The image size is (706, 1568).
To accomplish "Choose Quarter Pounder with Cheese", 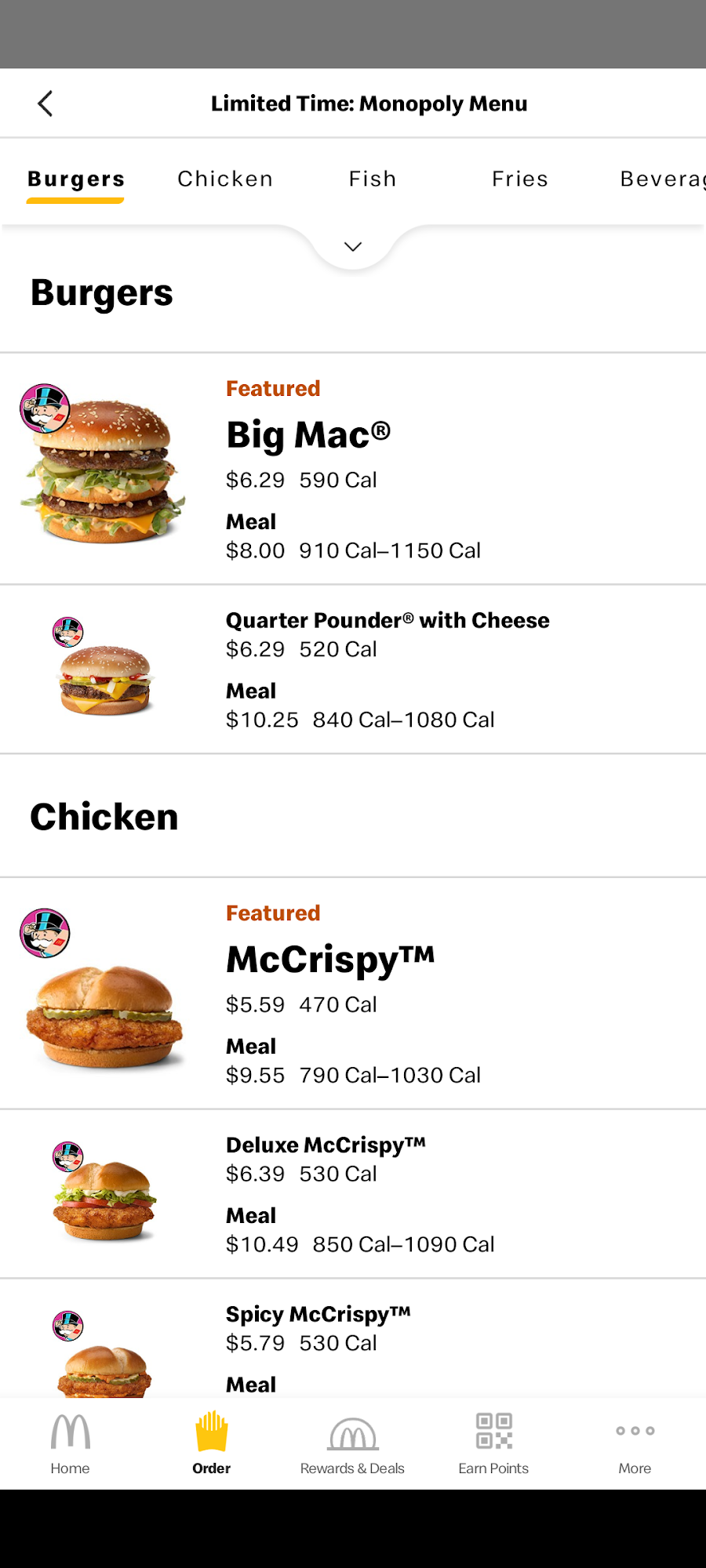I will 388,621.
